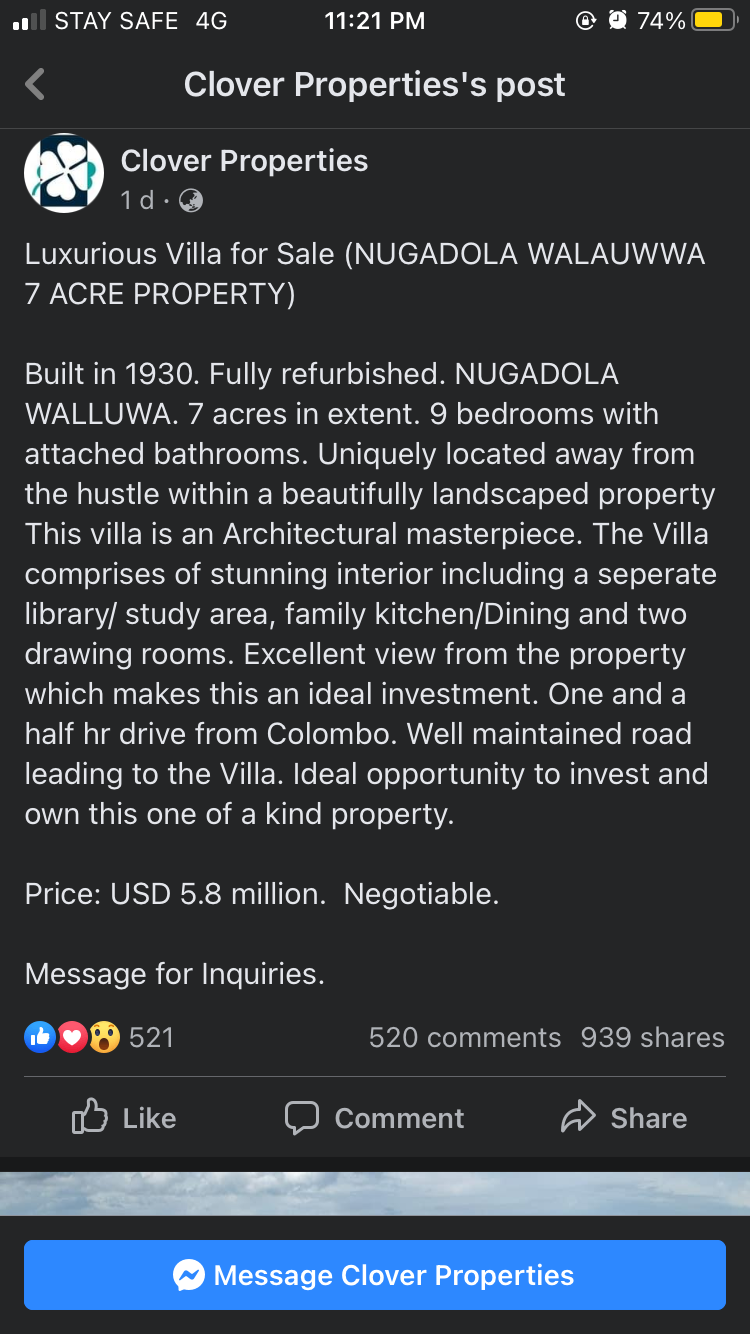Share the Clover Properties post
This screenshot has width=750, height=1334.
click(x=624, y=1117)
